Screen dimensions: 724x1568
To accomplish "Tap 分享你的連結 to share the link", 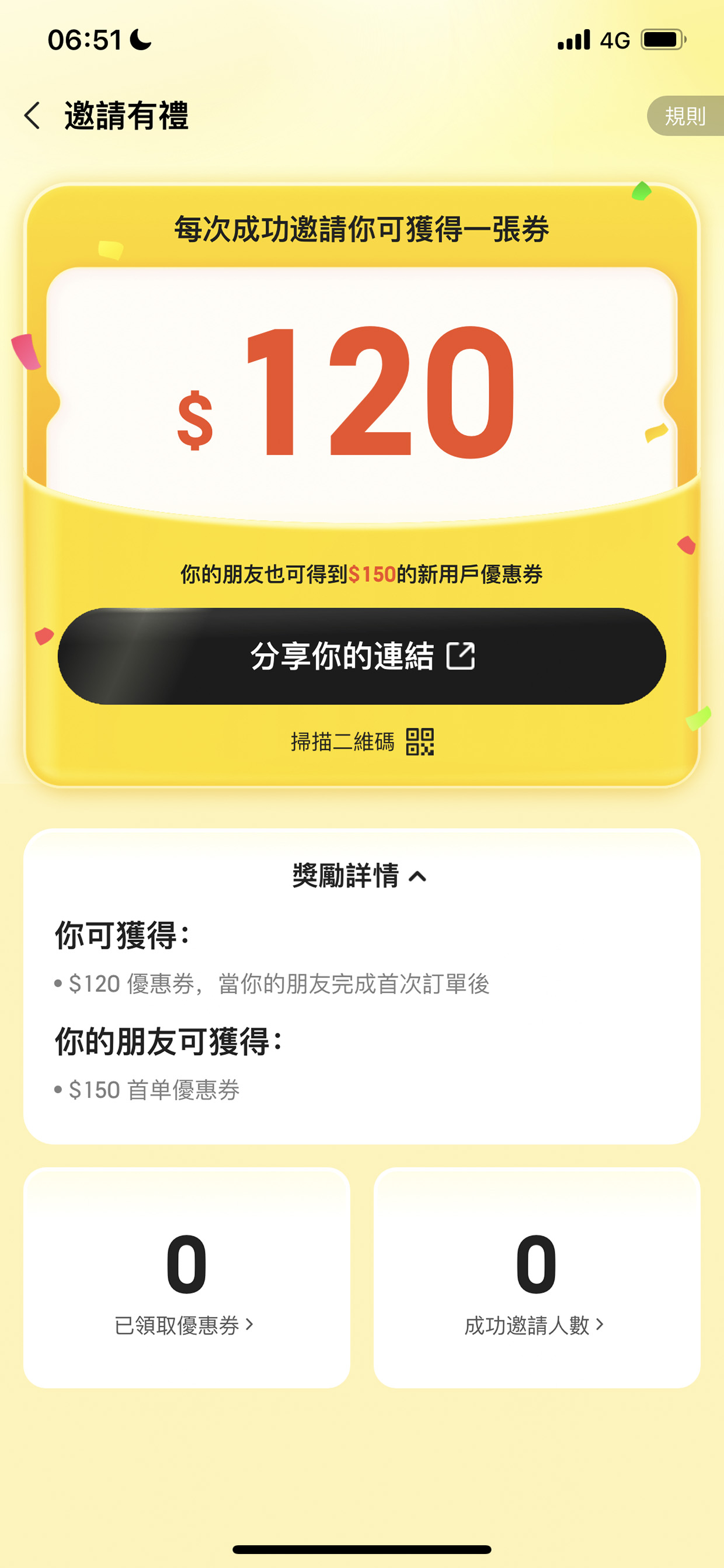I will coord(362,656).
